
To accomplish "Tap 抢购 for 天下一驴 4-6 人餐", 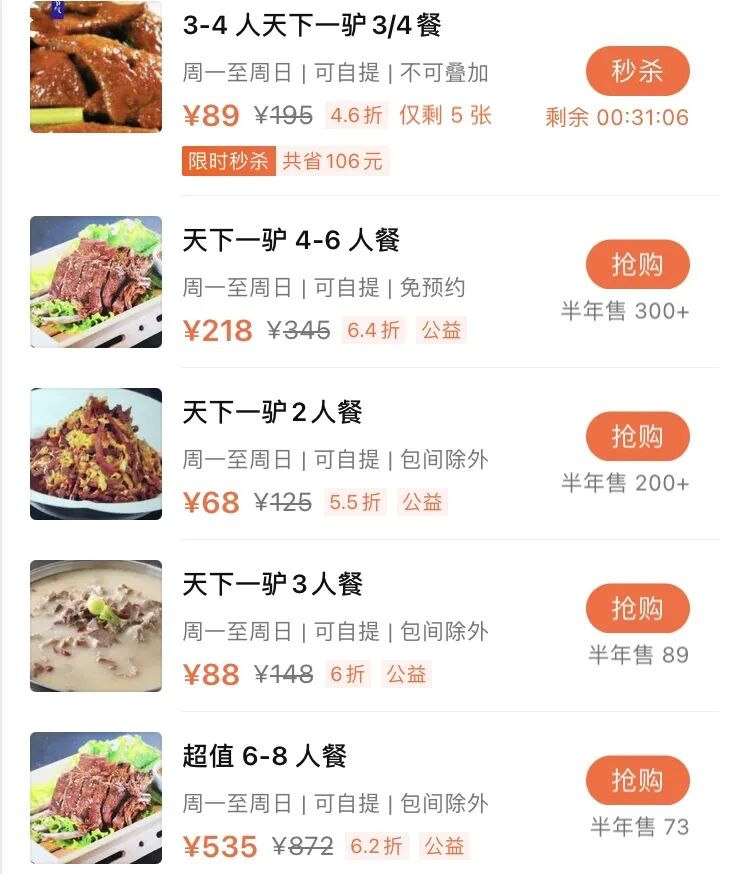I will tap(637, 265).
